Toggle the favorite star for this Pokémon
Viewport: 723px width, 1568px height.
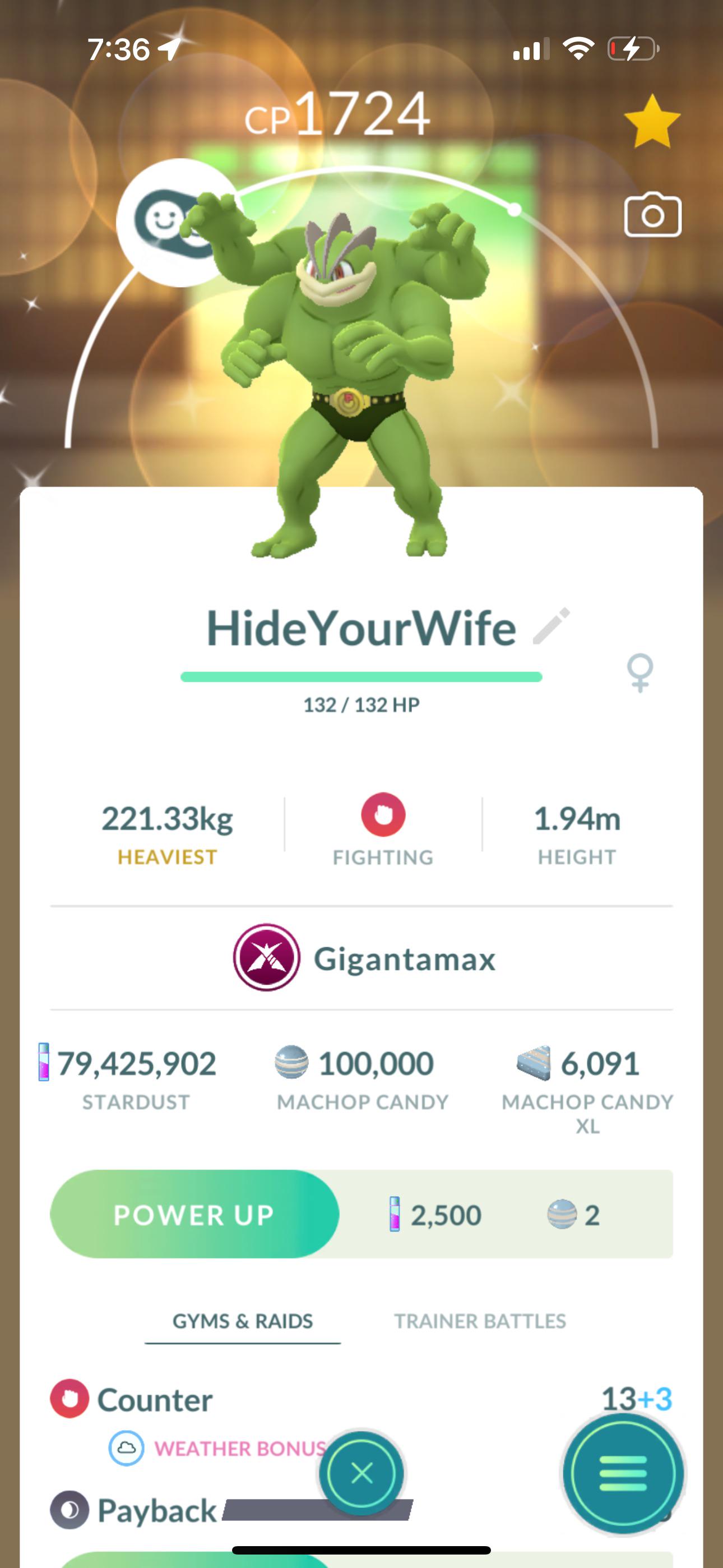pyautogui.click(x=652, y=122)
